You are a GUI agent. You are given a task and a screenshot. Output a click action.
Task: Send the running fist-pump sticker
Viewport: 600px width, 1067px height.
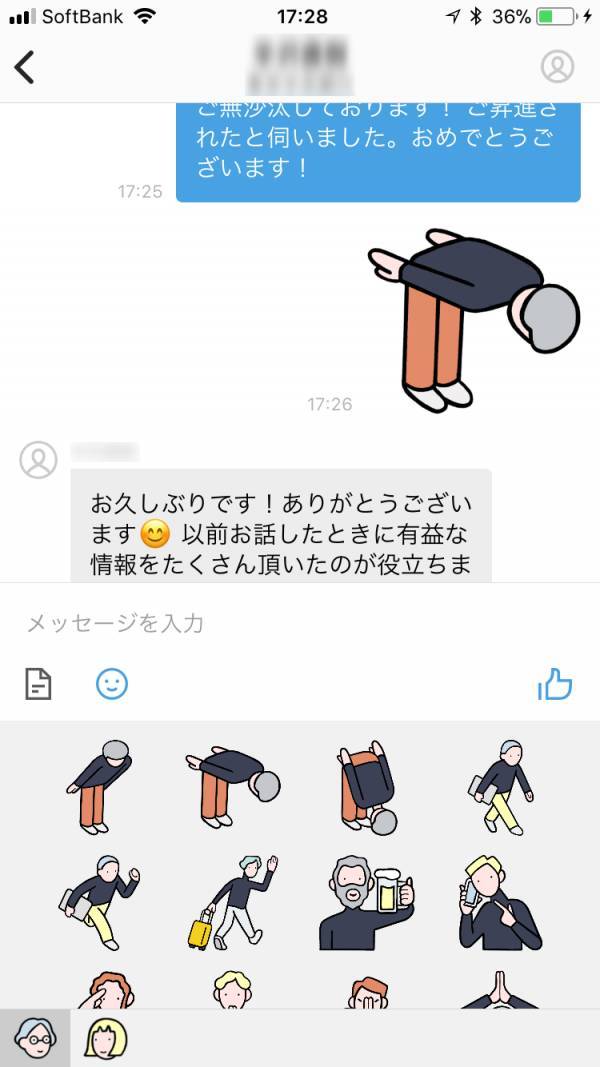click(x=100, y=902)
